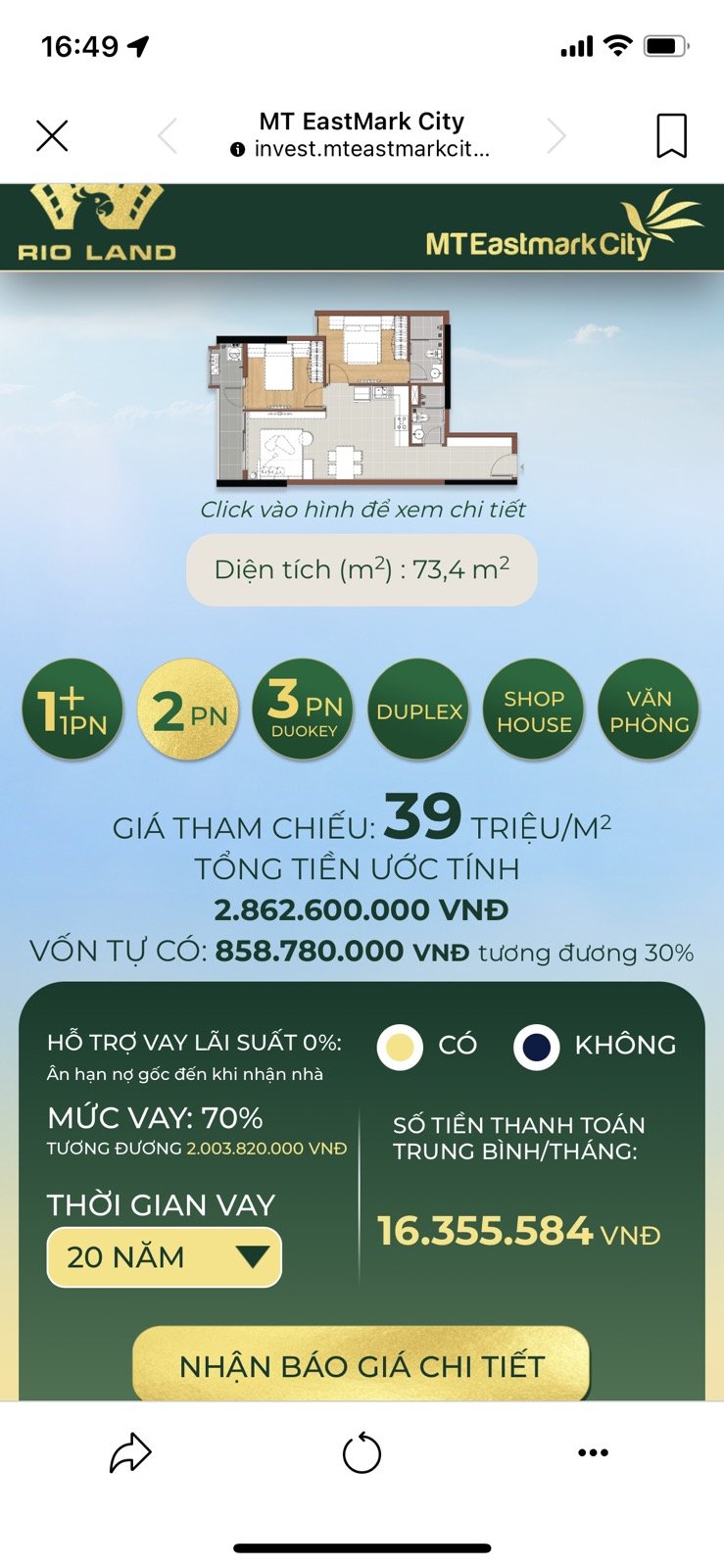Go forward to the next page
This screenshot has width=724, height=1568.
coord(556,135)
